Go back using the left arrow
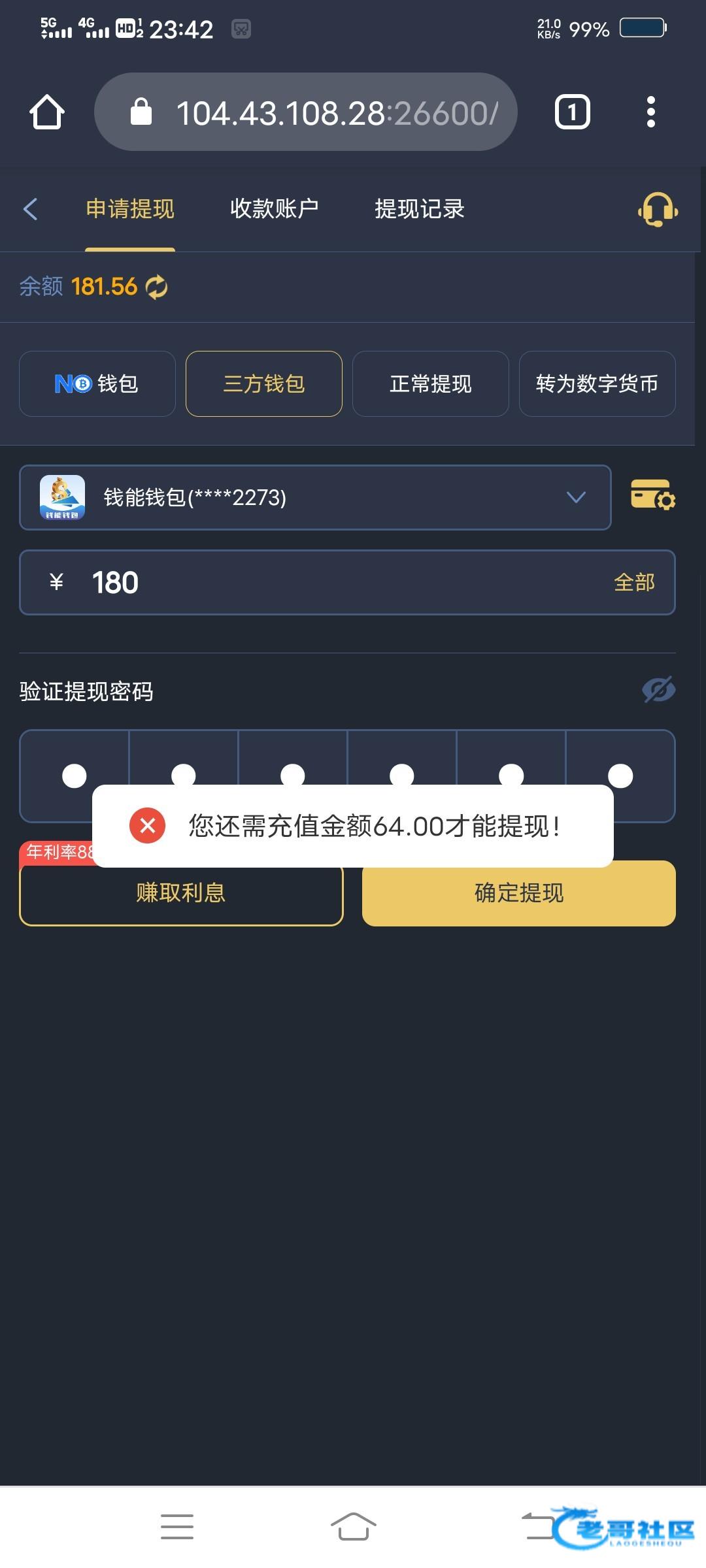 pos(30,209)
